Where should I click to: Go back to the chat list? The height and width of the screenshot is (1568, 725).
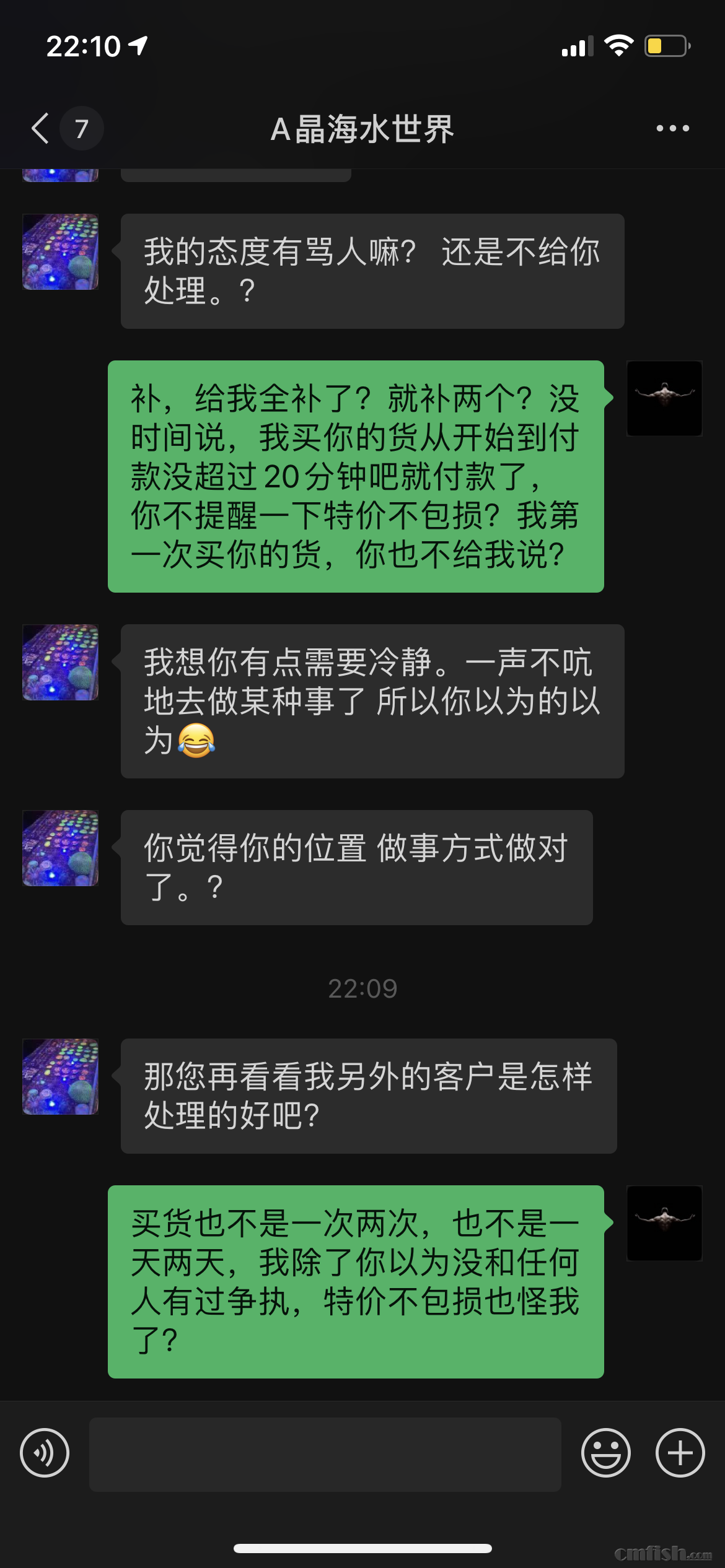pyautogui.click(x=41, y=129)
